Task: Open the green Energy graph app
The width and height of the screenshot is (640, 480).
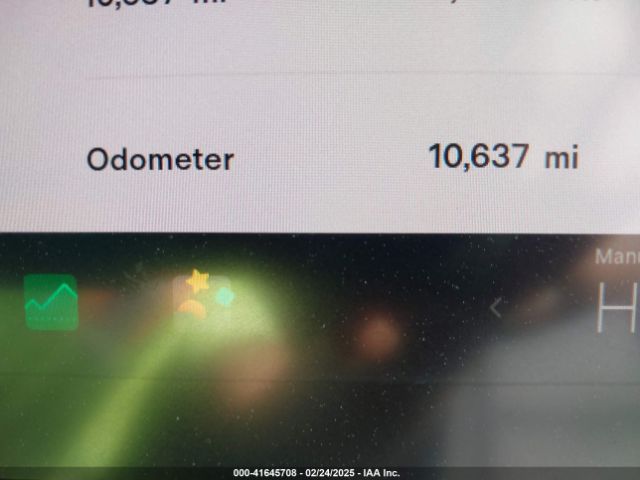Action: pos(51,302)
